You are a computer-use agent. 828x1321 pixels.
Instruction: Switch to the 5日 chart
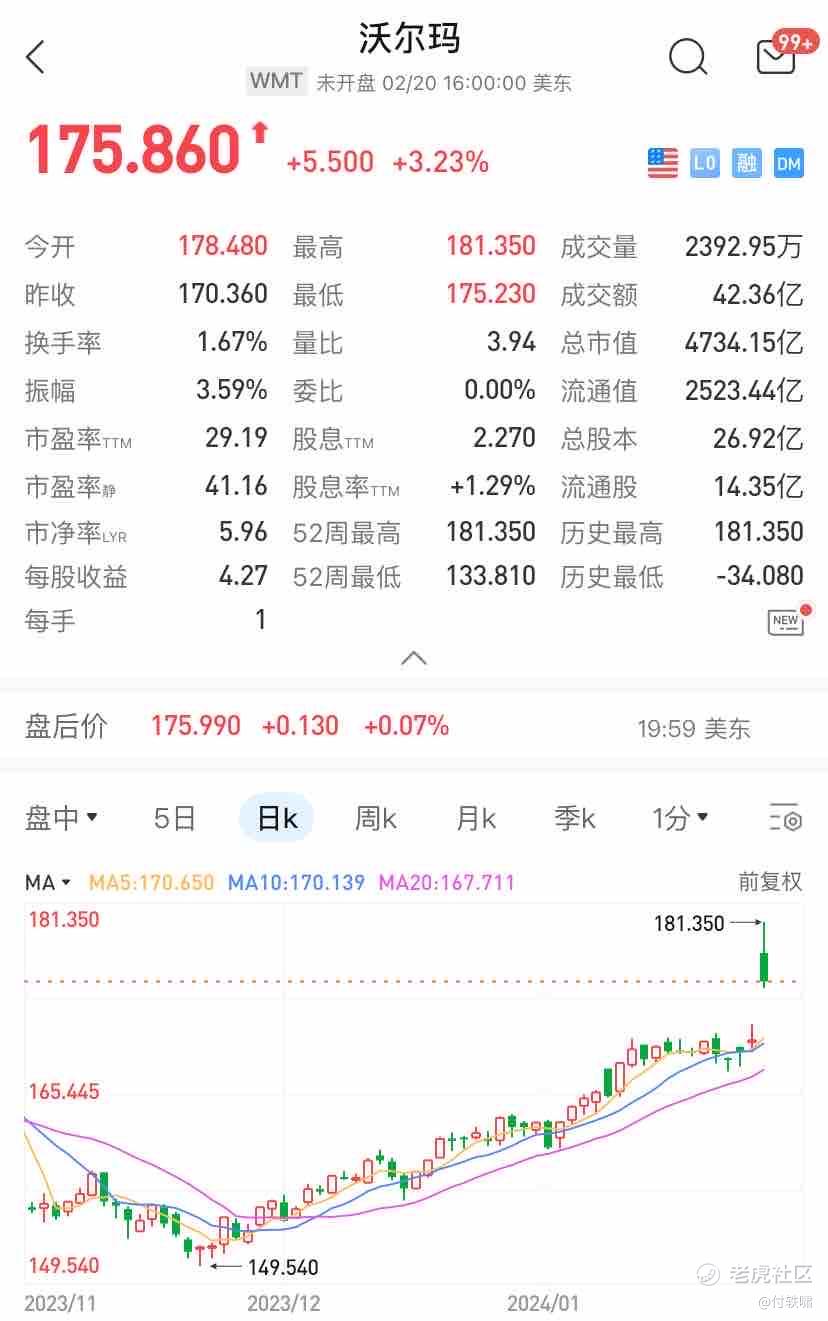click(x=174, y=818)
